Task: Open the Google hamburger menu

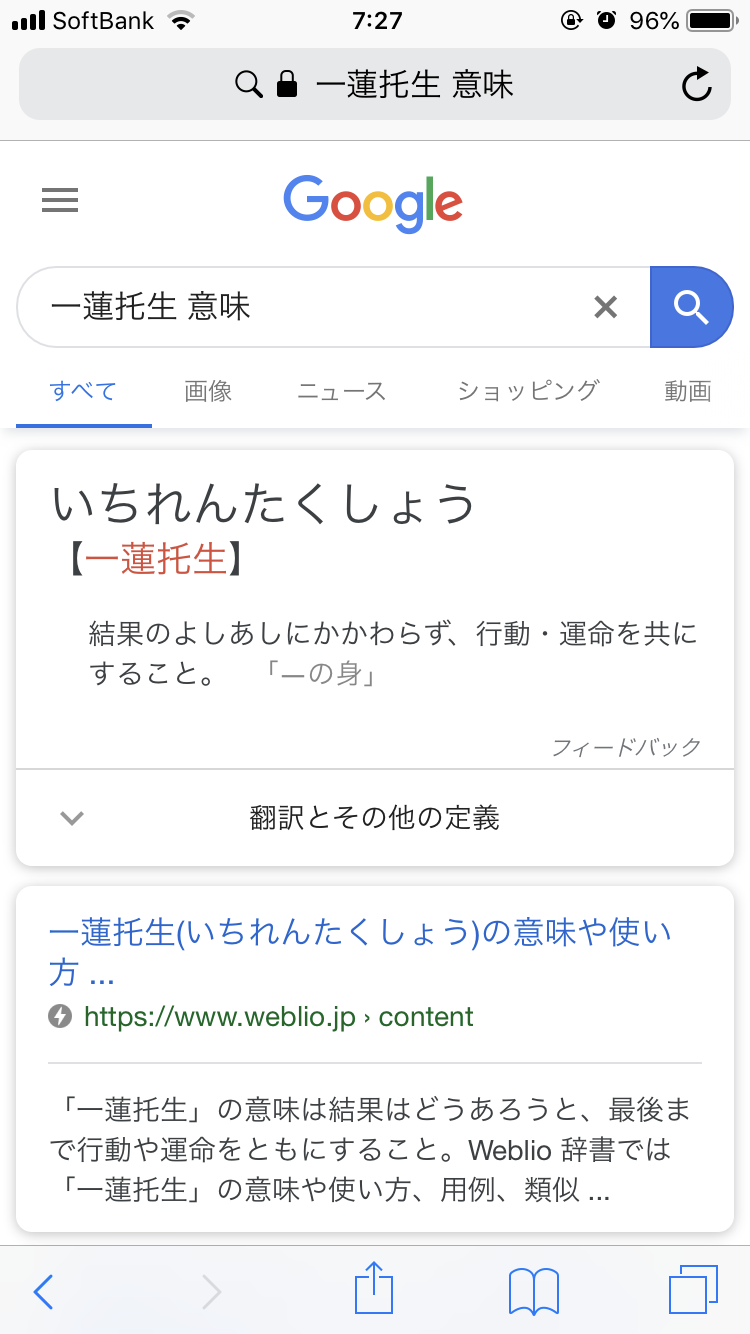Action: click(60, 201)
